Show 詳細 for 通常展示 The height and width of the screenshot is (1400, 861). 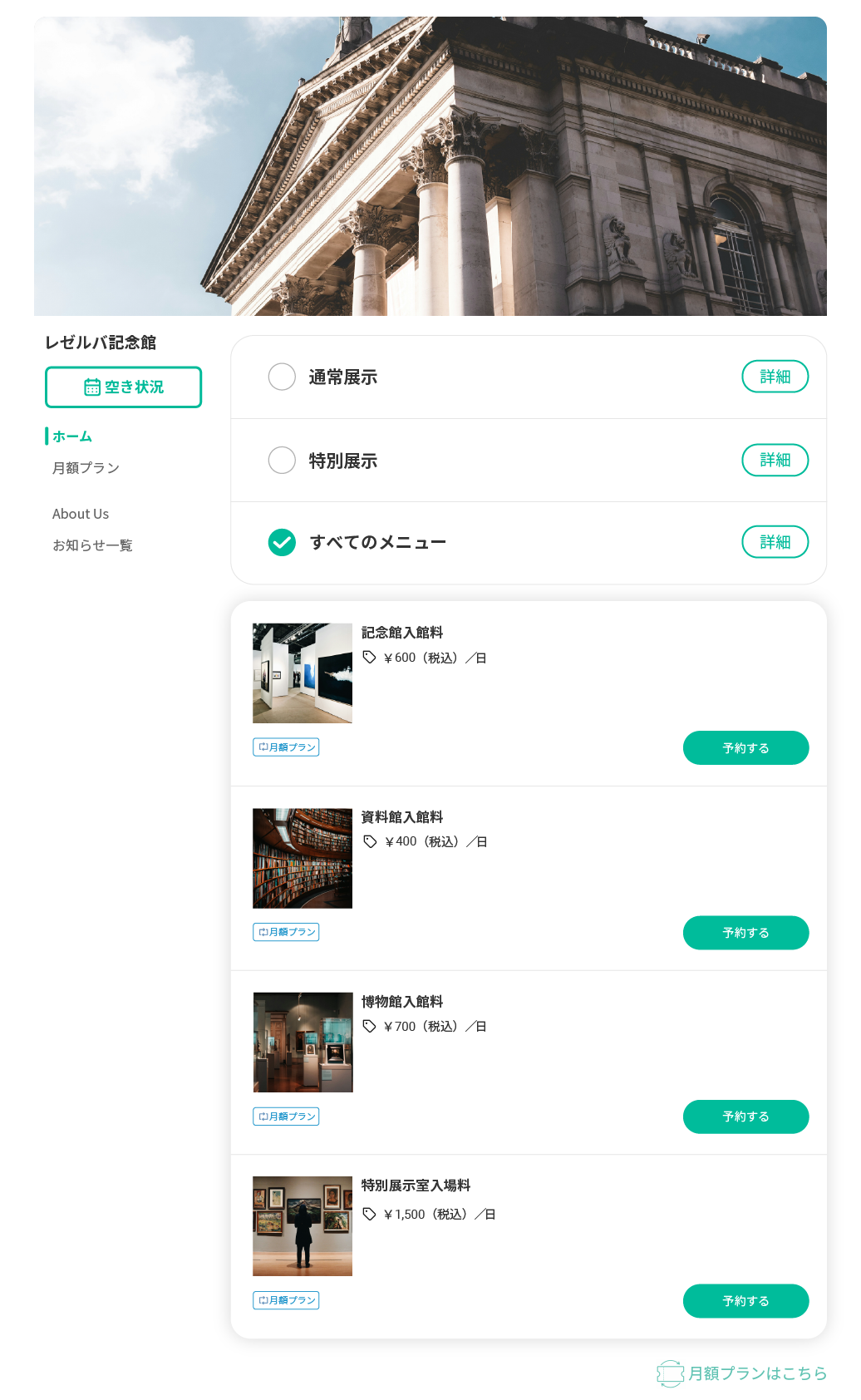(x=775, y=377)
